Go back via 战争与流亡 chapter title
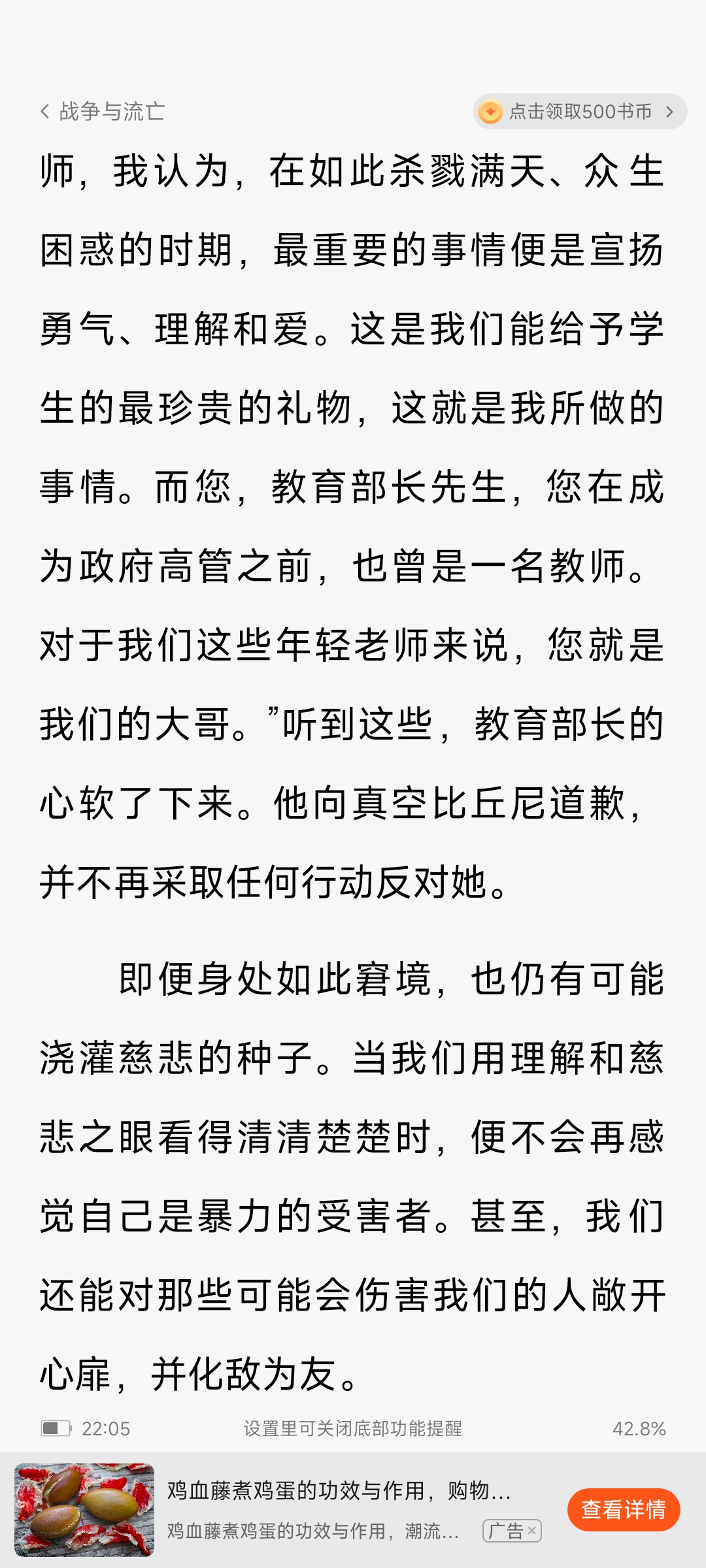This screenshot has height=1568, width=706. 103,112
